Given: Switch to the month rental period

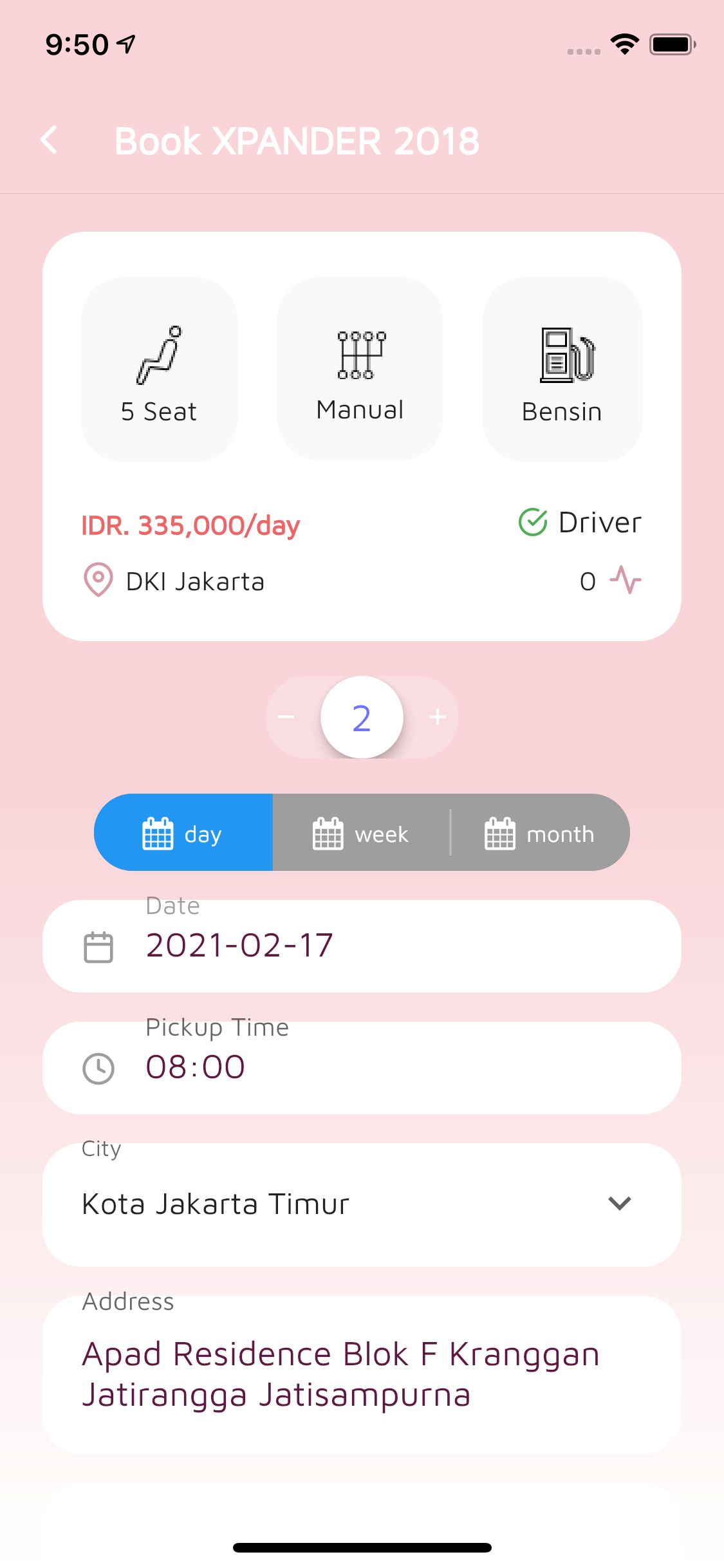Looking at the screenshot, I should (x=540, y=833).
